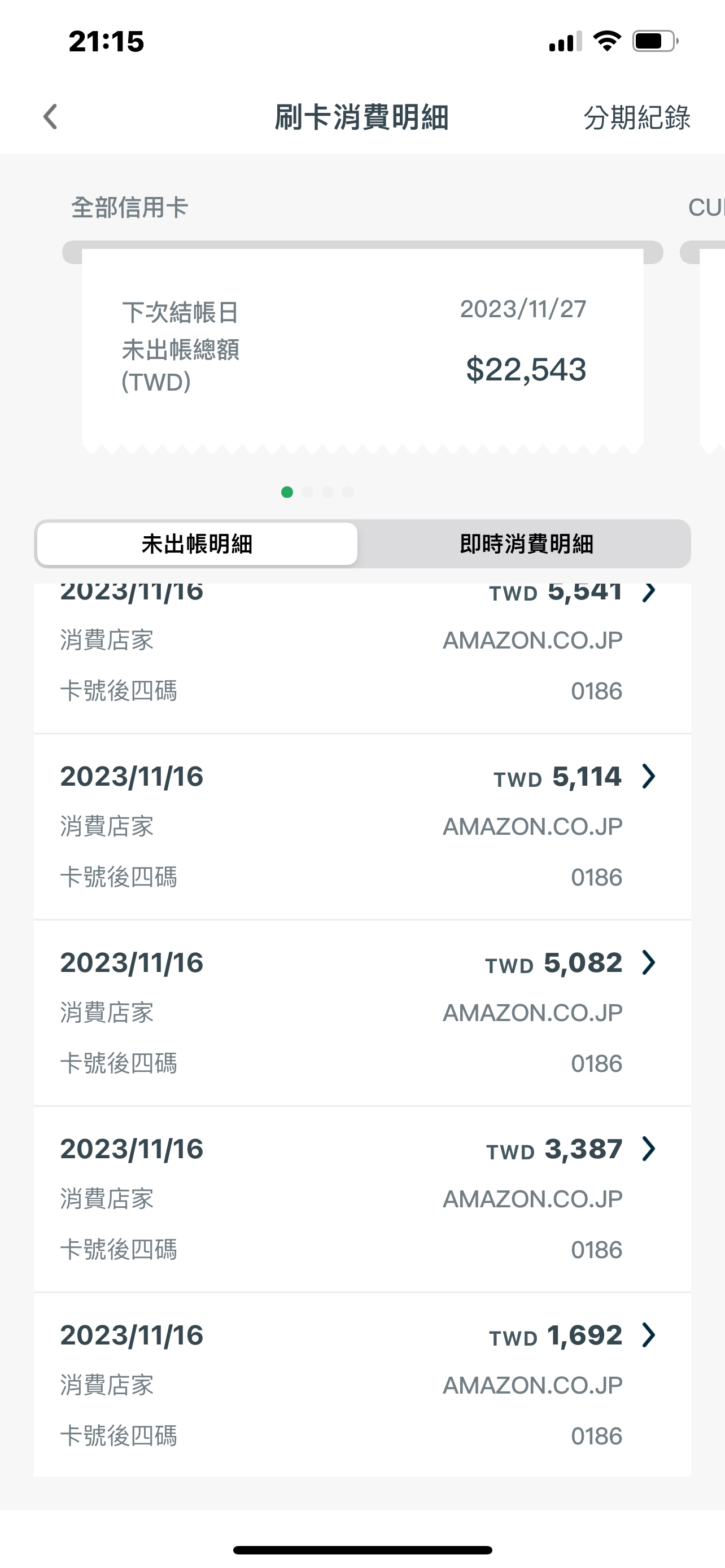View details of the TWD 1,692 transaction
The height and width of the screenshot is (1568, 725).
(x=362, y=1385)
